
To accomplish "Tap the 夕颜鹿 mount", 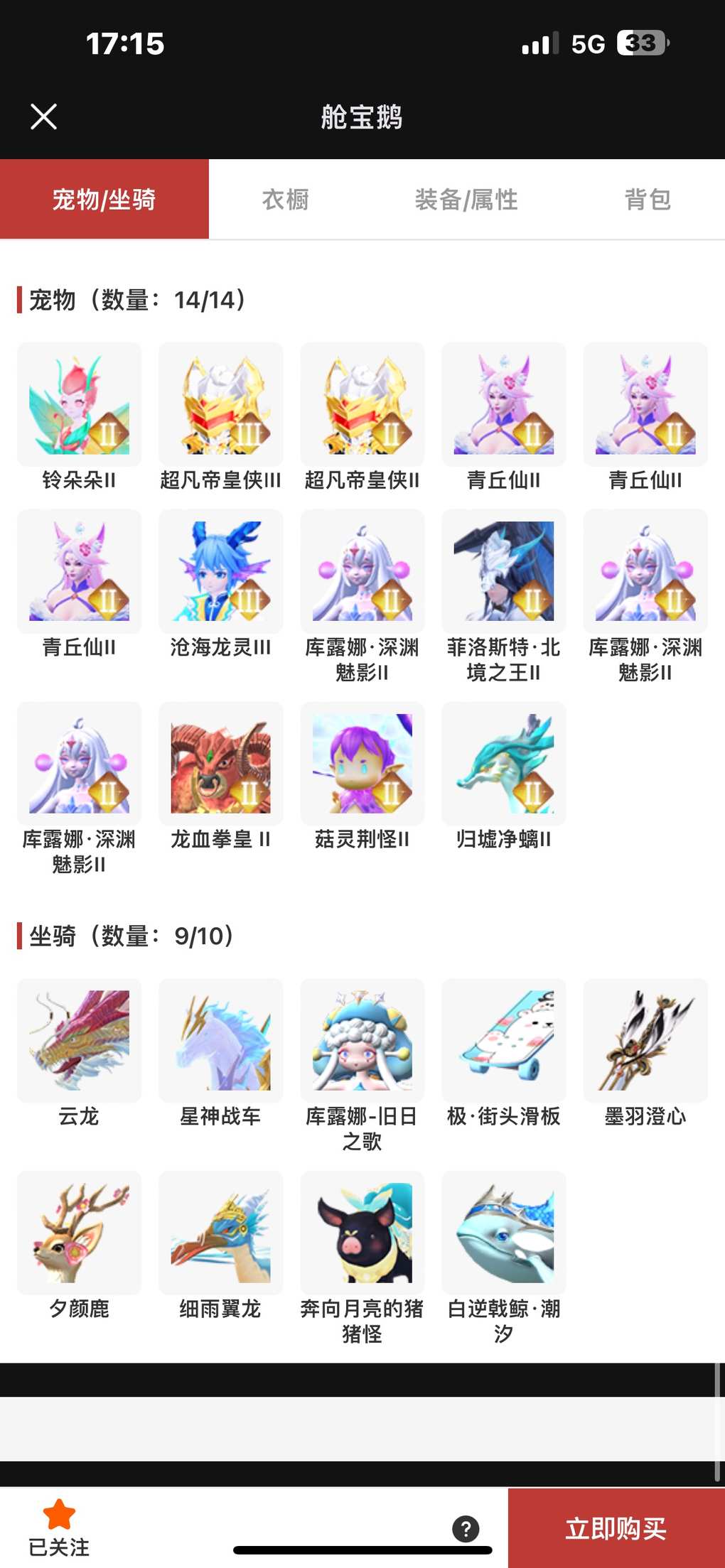I will tap(79, 1233).
